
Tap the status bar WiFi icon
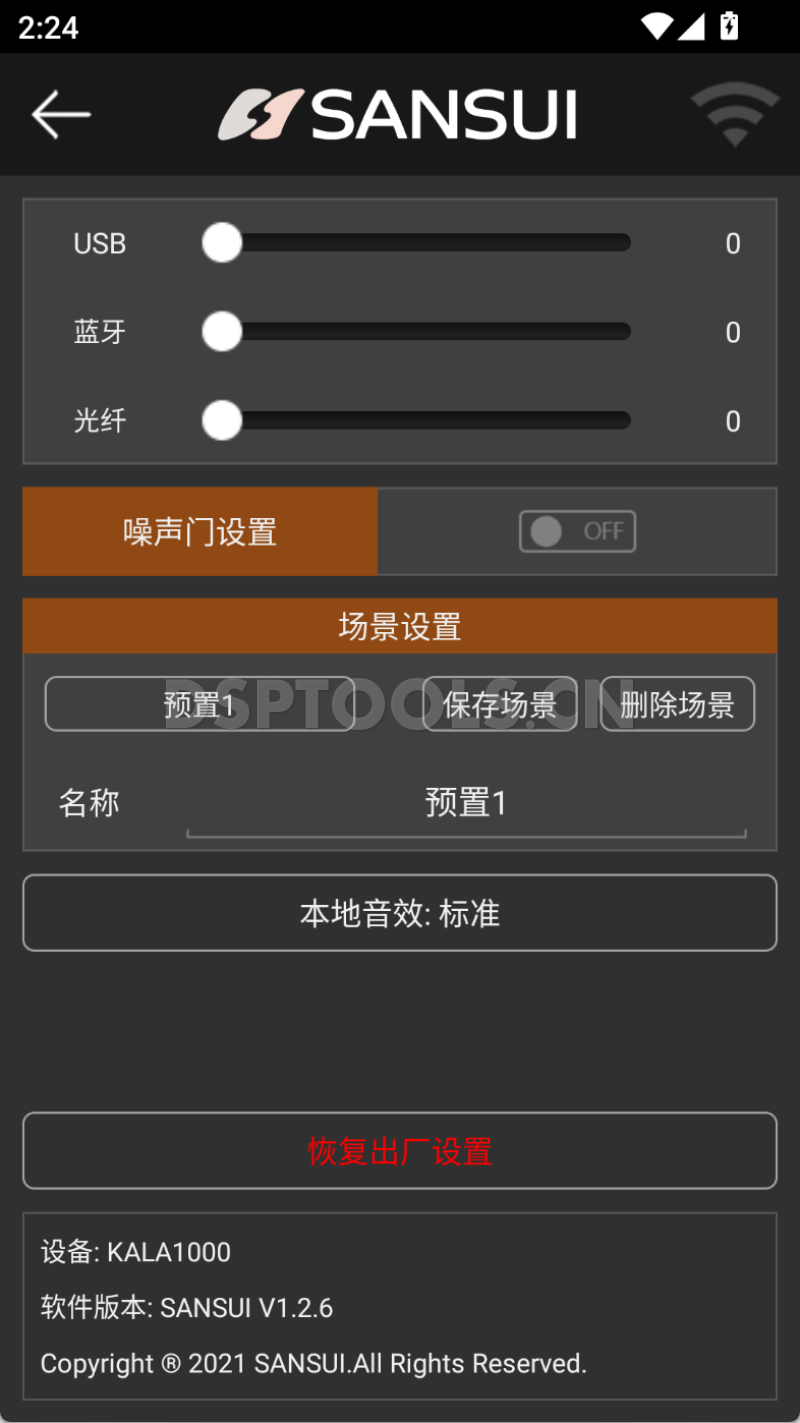point(655,27)
